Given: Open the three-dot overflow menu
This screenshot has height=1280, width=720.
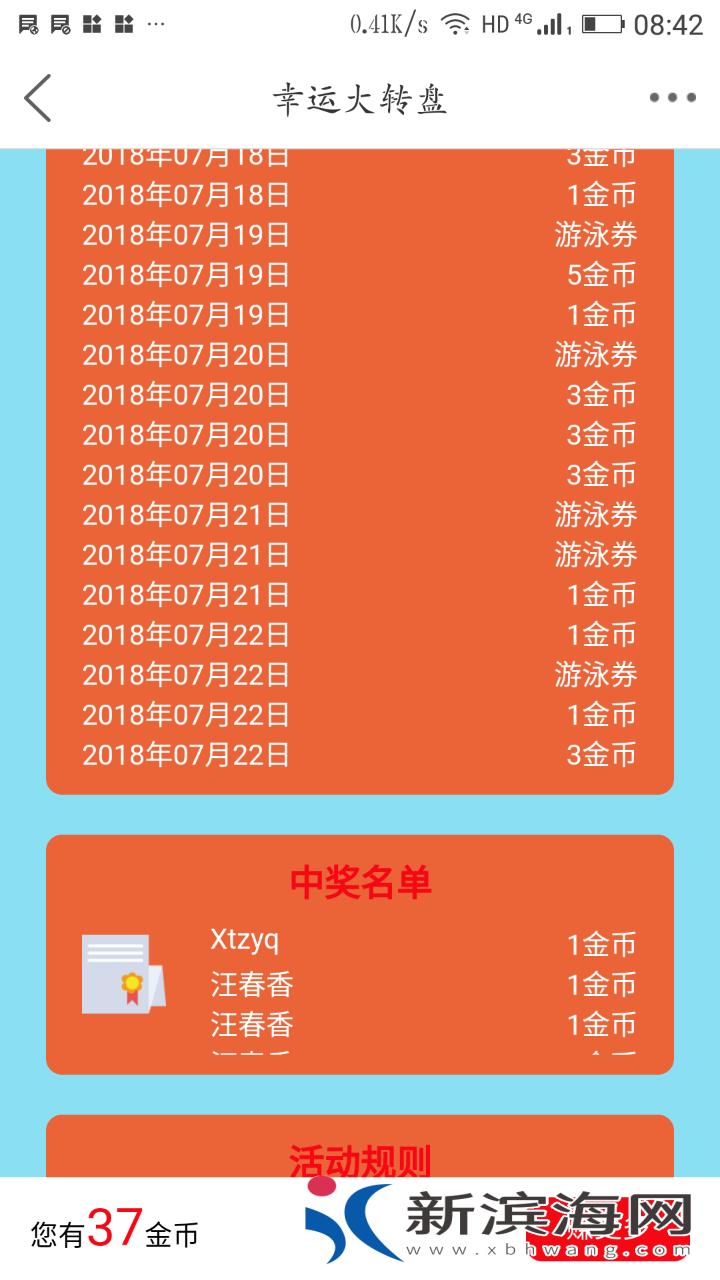Looking at the screenshot, I should pyautogui.click(x=671, y=98).
